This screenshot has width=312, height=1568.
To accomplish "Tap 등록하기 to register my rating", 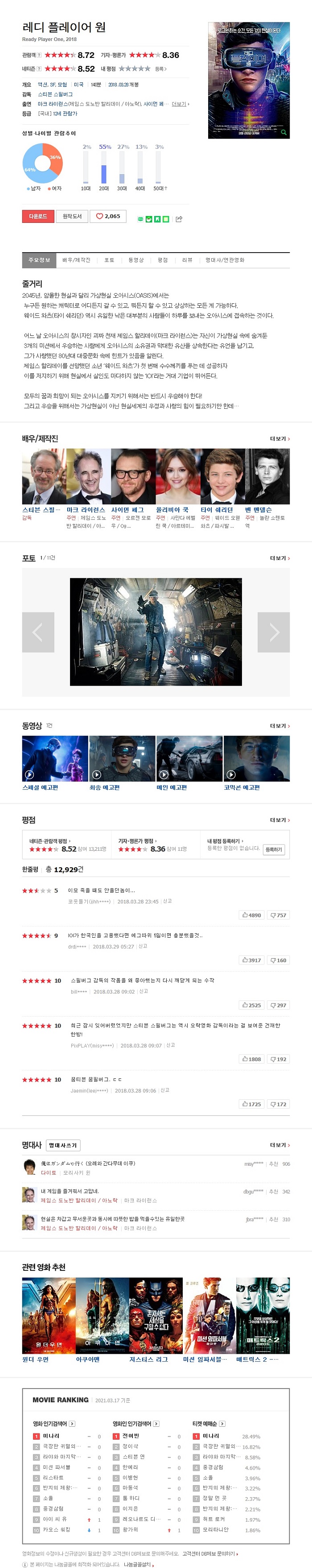I will 274,849.
